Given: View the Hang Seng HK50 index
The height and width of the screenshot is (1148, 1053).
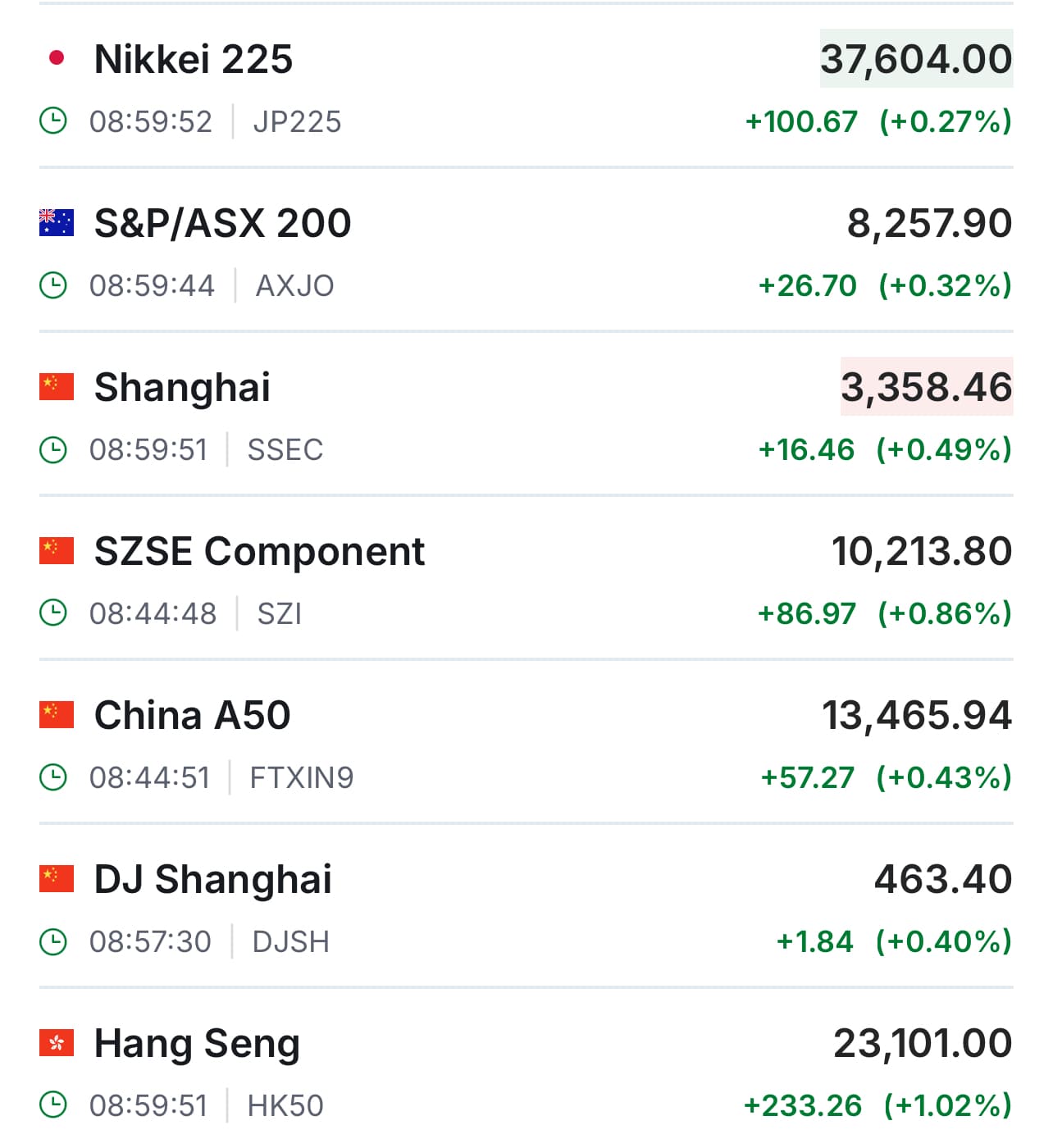Looking at the screenshot, I should [x=197, y=1044].
